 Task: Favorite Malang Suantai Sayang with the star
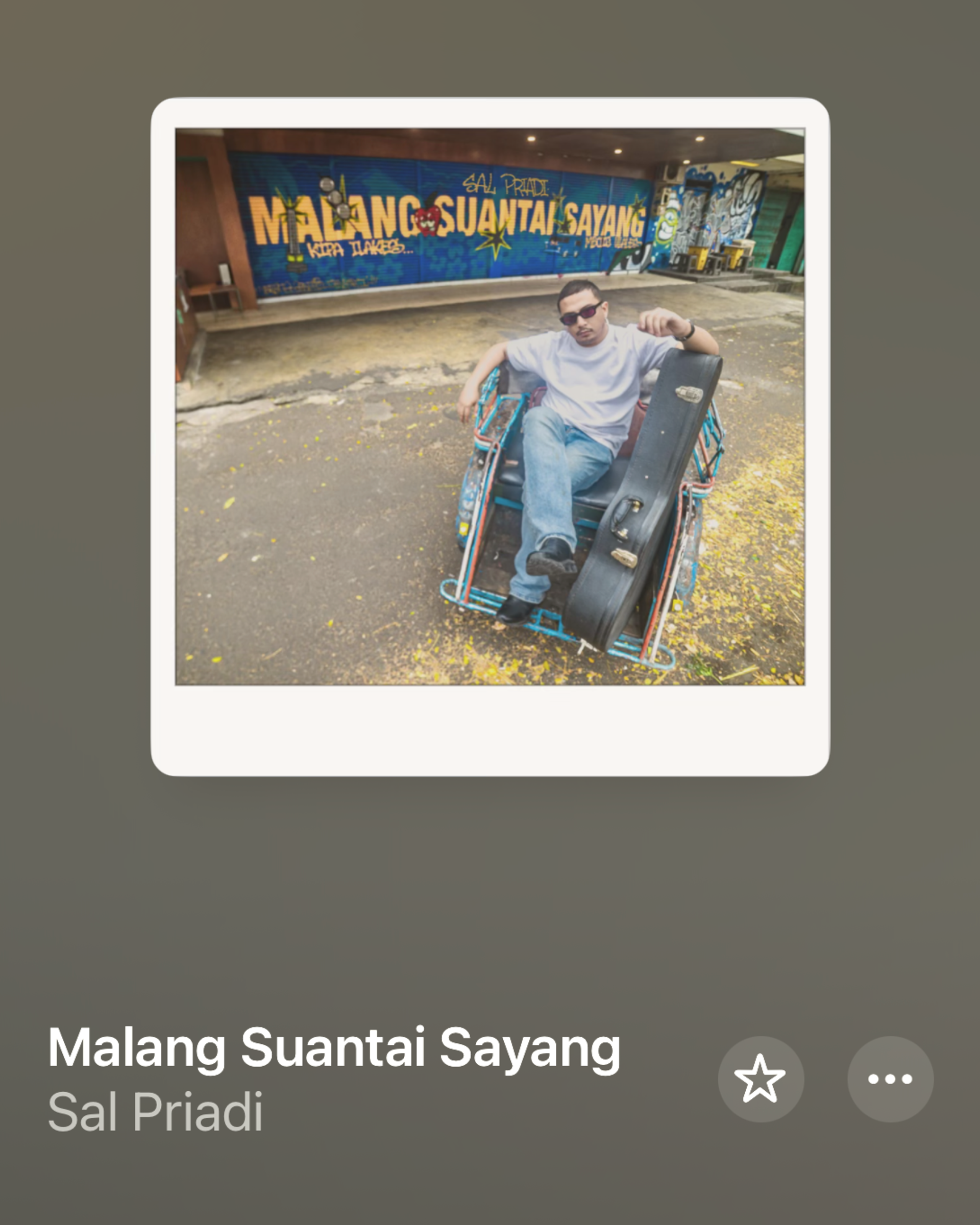pyautogui.click(x=760, y=1079)
